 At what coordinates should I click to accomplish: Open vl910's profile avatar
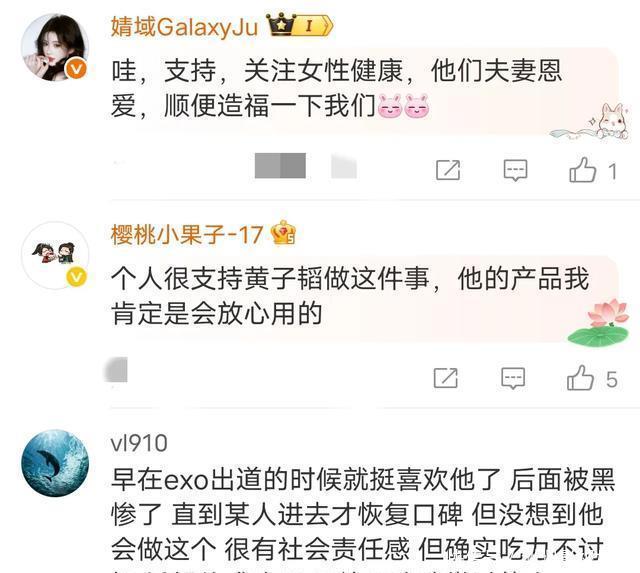[55, 463]
